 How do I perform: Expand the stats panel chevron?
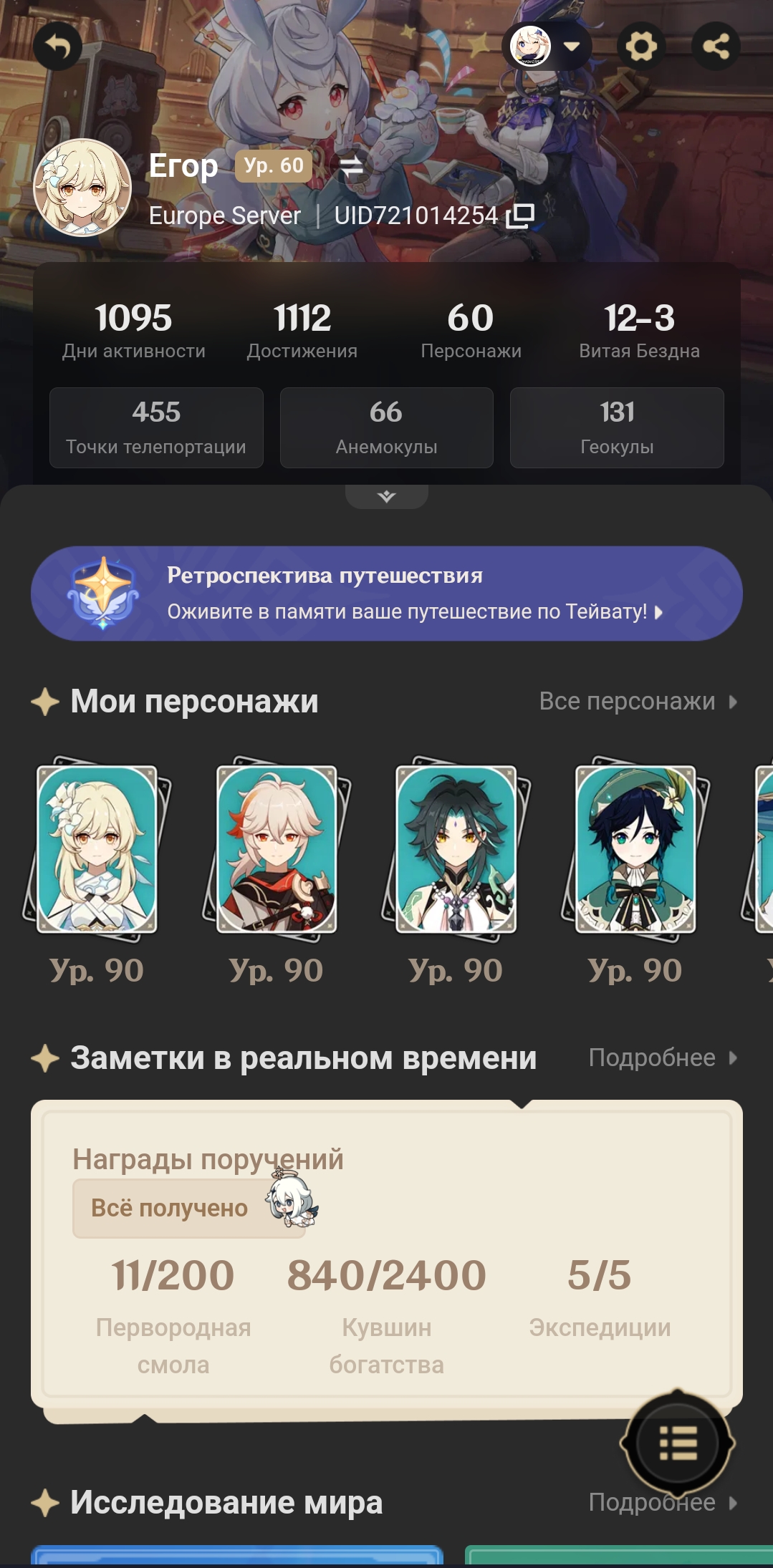386,496
